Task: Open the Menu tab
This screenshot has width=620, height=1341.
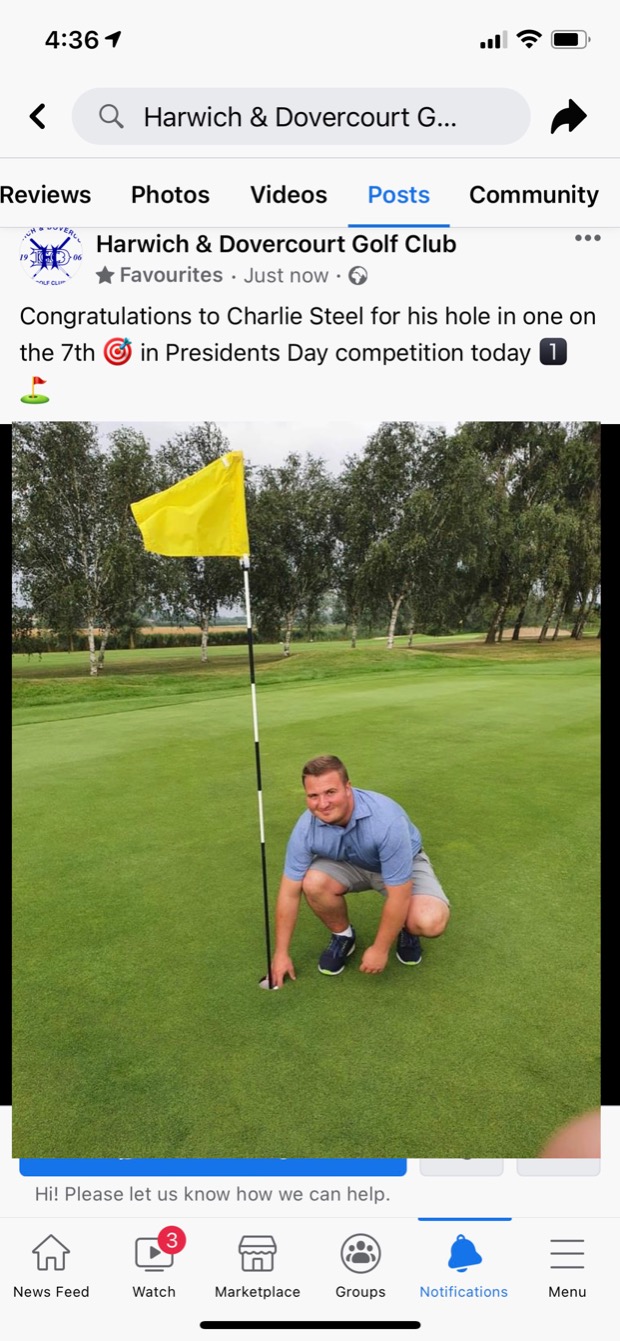Action: tap(567, 1265)
